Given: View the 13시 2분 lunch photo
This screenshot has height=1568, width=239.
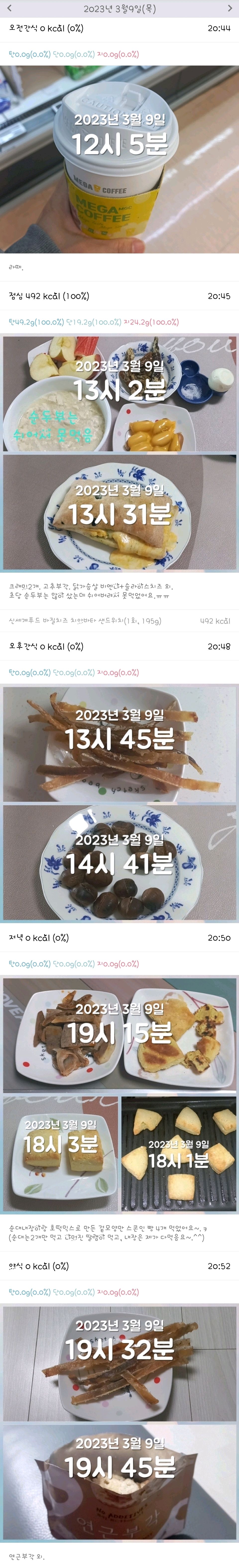Looking at the screenshot, I should 119,393.
